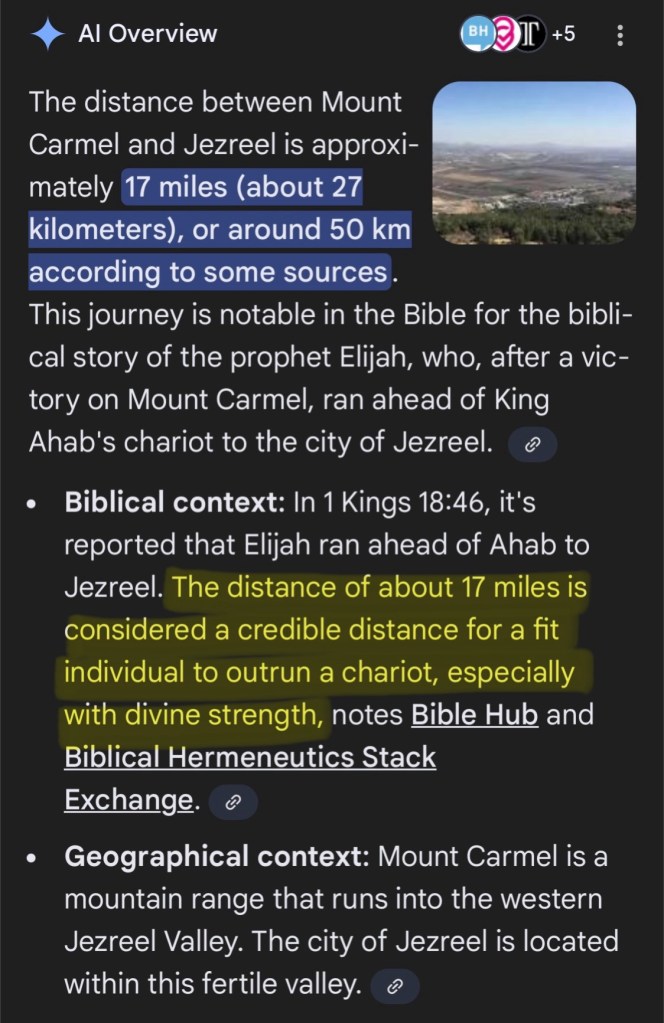Open Biblical Hermeneutics Stack Exchange link
This screenshot has width=664, height=1023.
pyautogui.click(x=250, y=757)
